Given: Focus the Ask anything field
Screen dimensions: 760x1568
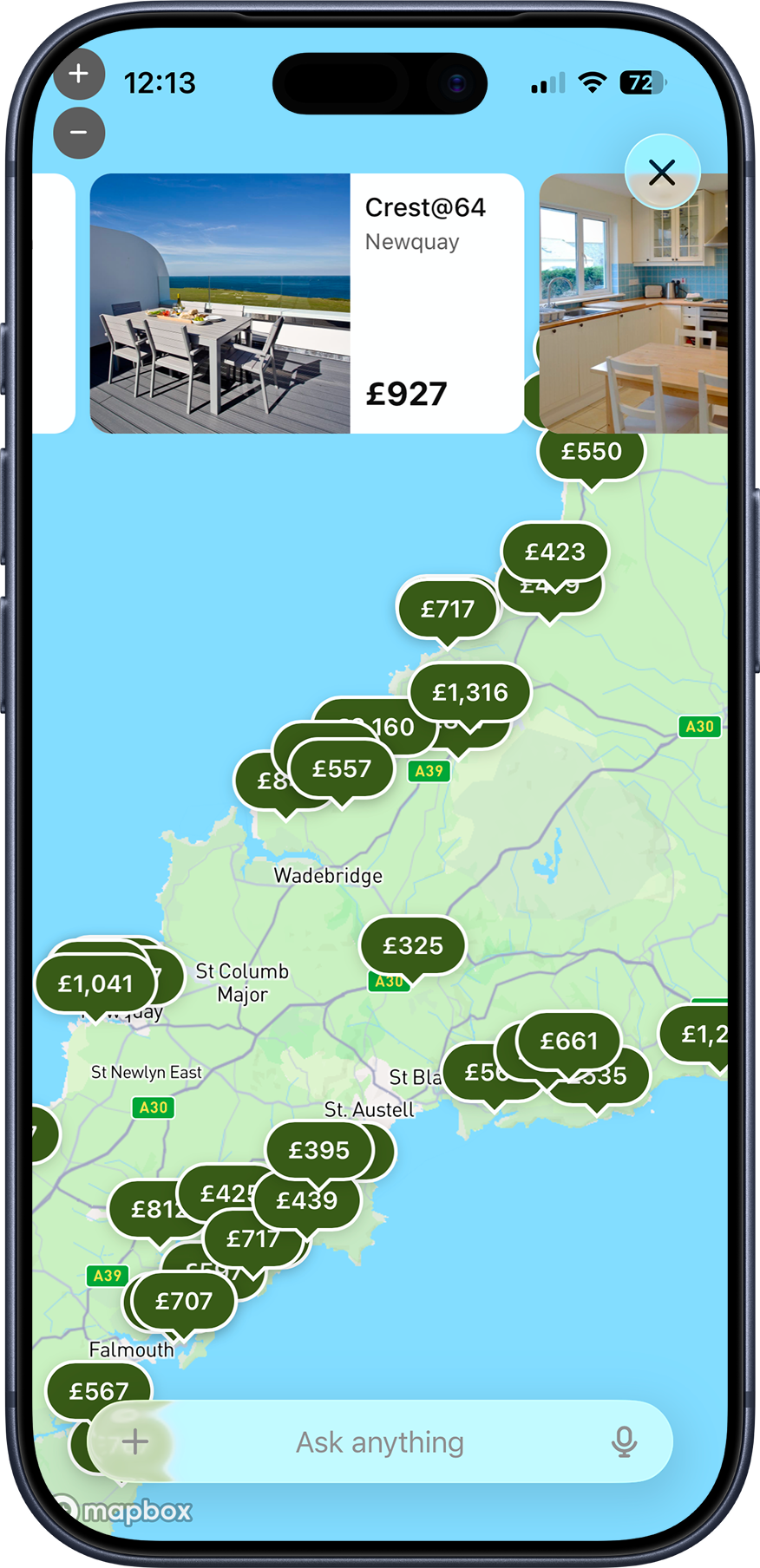Looking at the screenshot, I should pyautogui.click(x=380, y=1442).
